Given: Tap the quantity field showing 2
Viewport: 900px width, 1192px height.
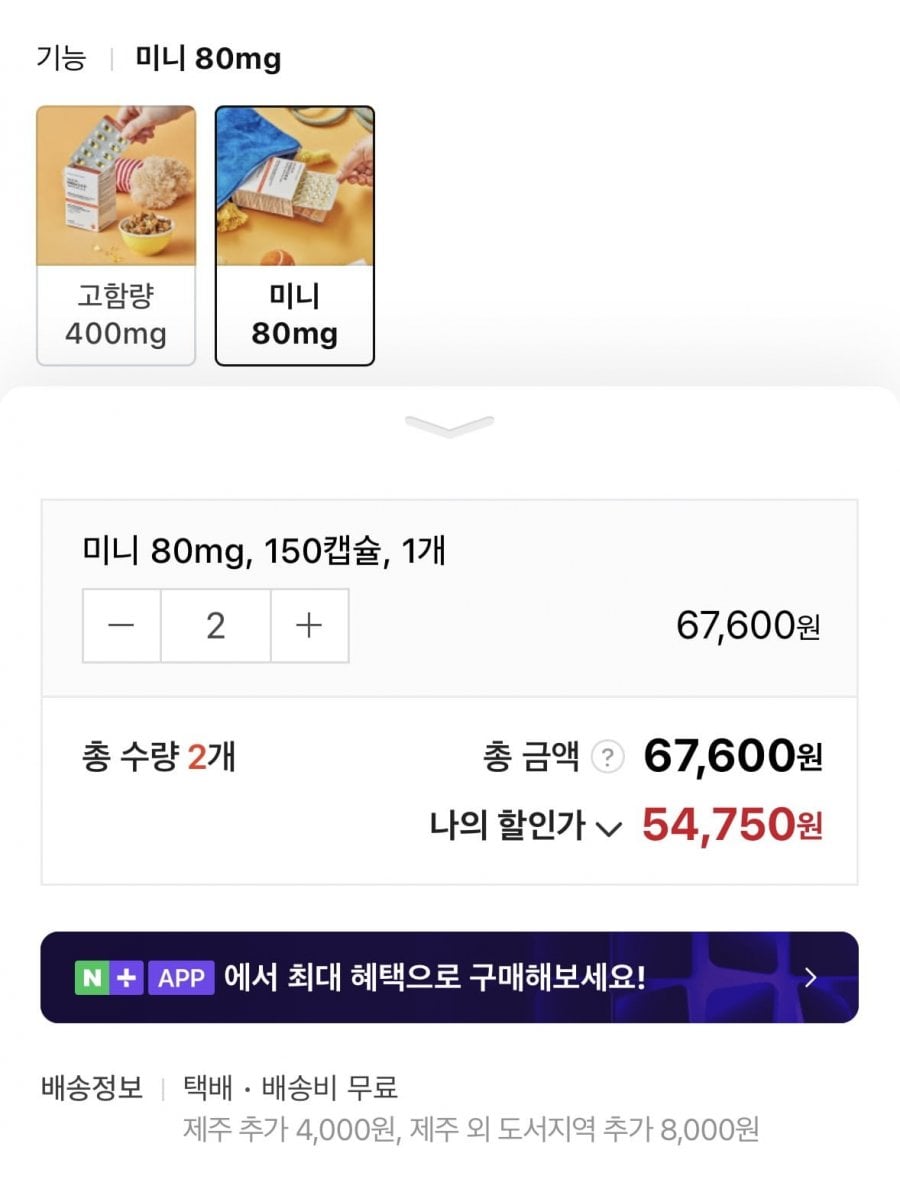Looking at the screenshot, I should (215, 626).
